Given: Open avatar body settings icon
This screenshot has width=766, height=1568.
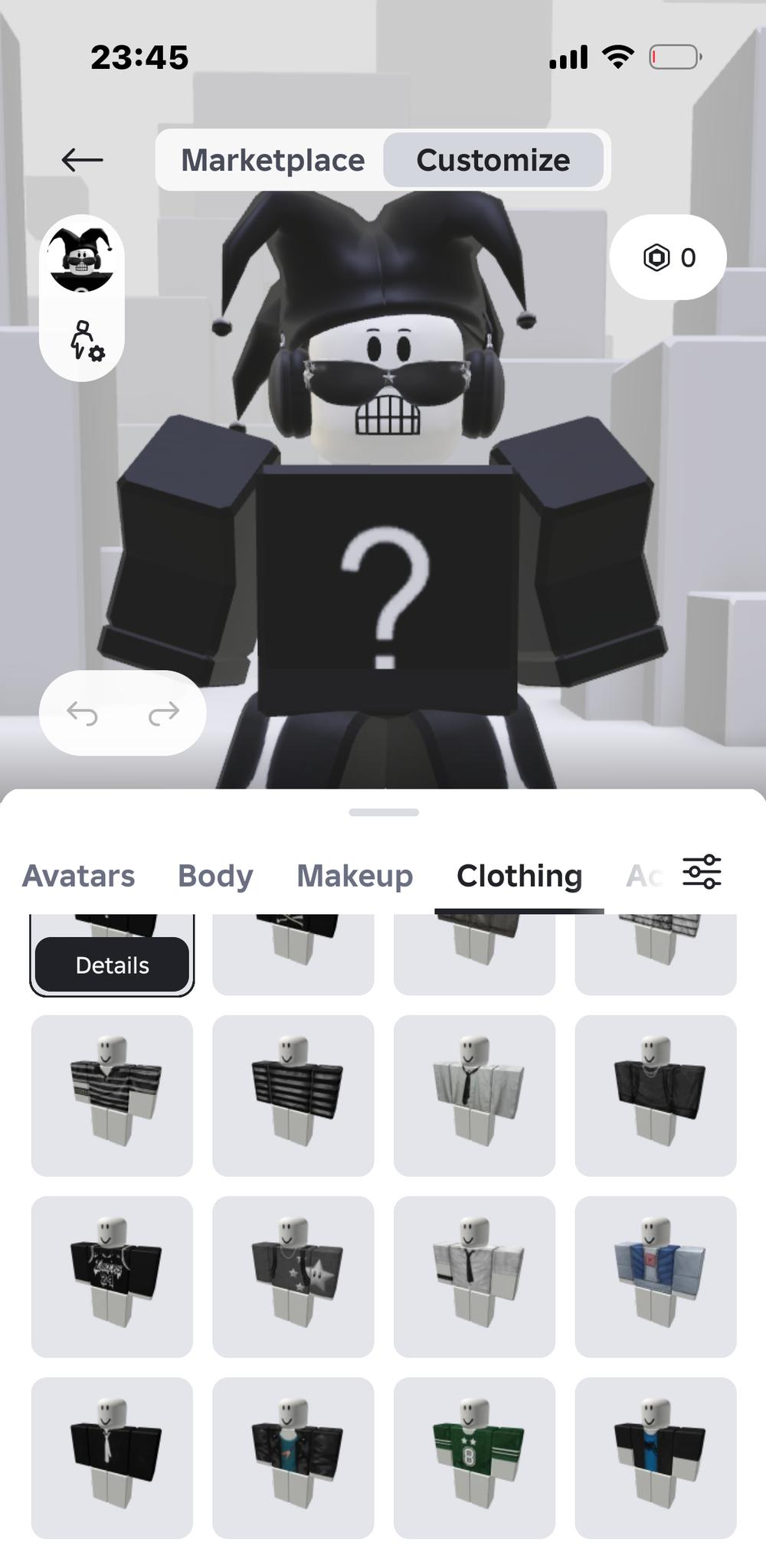Looking at the screenshot, I should [x=86, y=341].
